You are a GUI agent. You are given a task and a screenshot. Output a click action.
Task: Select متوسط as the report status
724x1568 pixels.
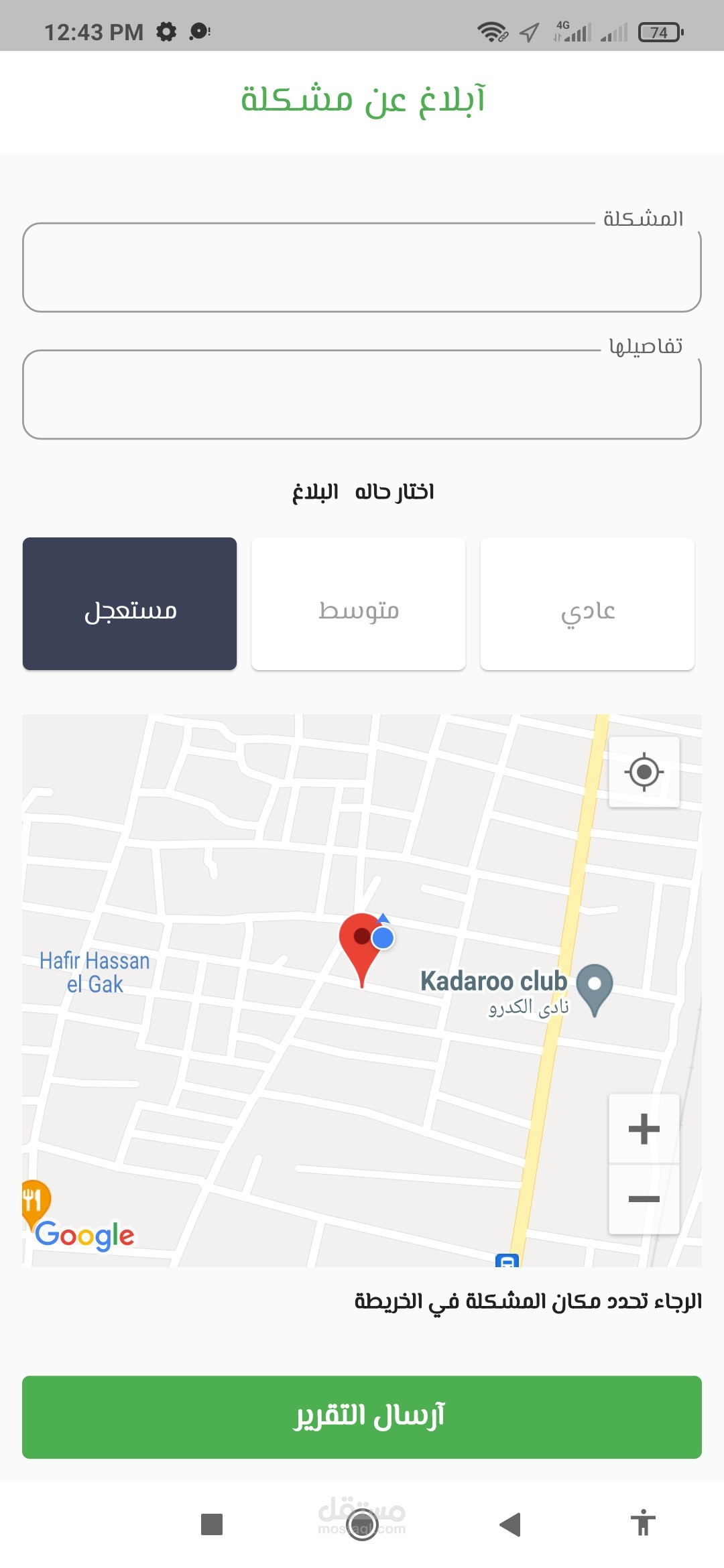(358, 603)
